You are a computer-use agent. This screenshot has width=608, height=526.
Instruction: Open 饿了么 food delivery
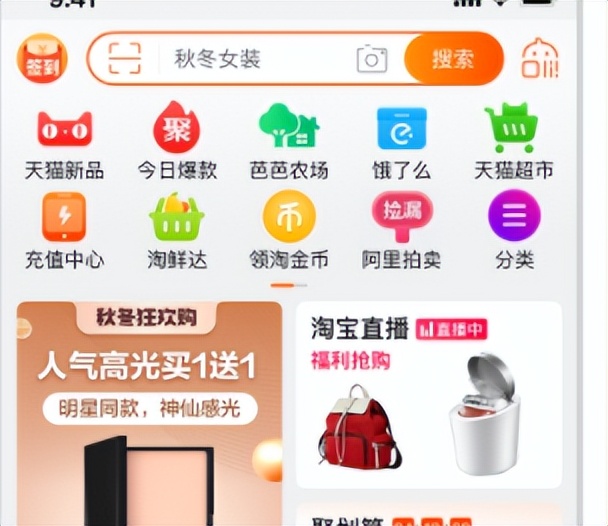[401, 143]
